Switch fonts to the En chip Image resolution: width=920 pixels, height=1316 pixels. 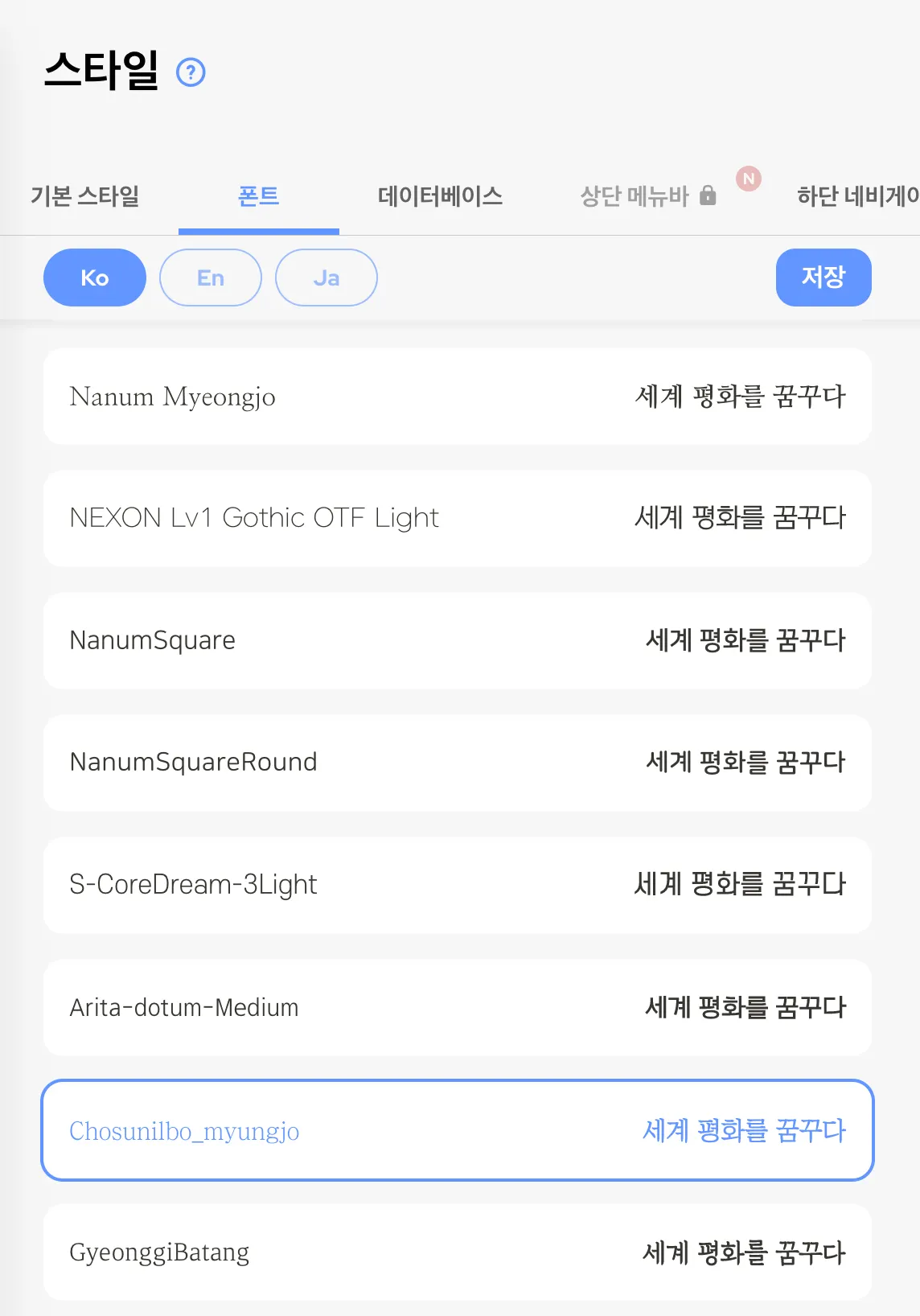211,278
